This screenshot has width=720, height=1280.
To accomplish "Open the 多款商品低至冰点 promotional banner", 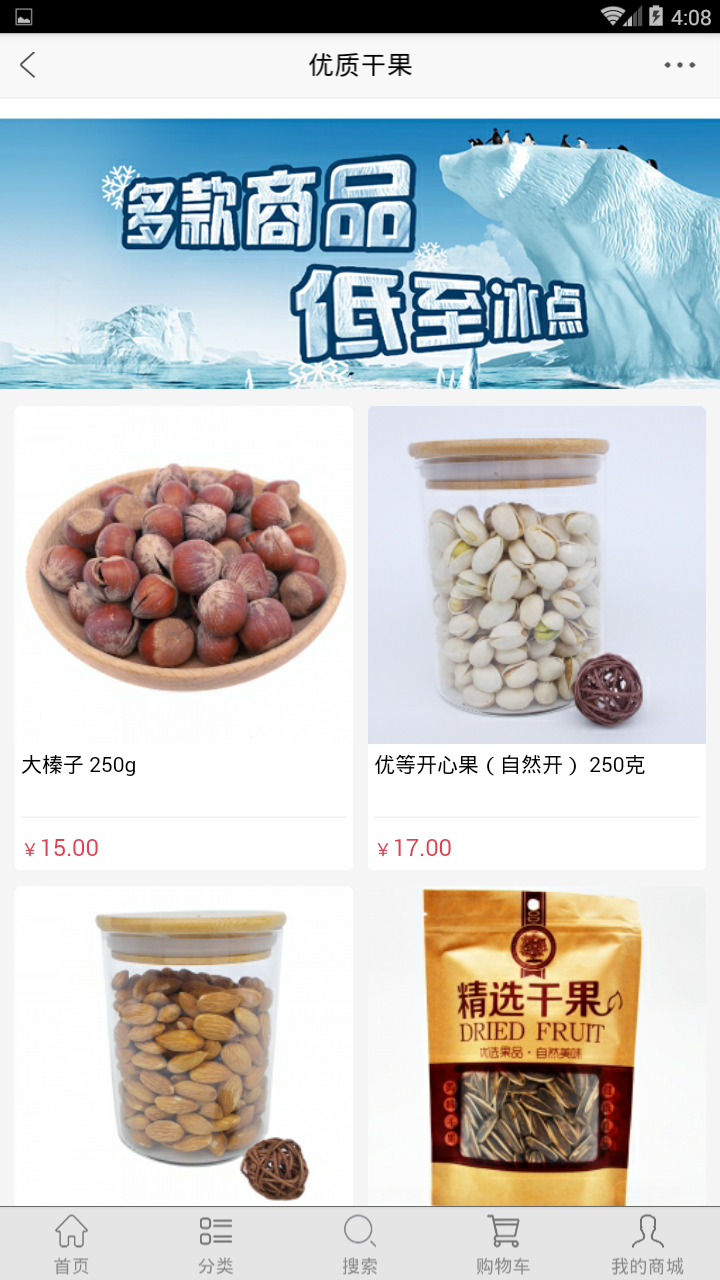I will (x=360, y=253).
